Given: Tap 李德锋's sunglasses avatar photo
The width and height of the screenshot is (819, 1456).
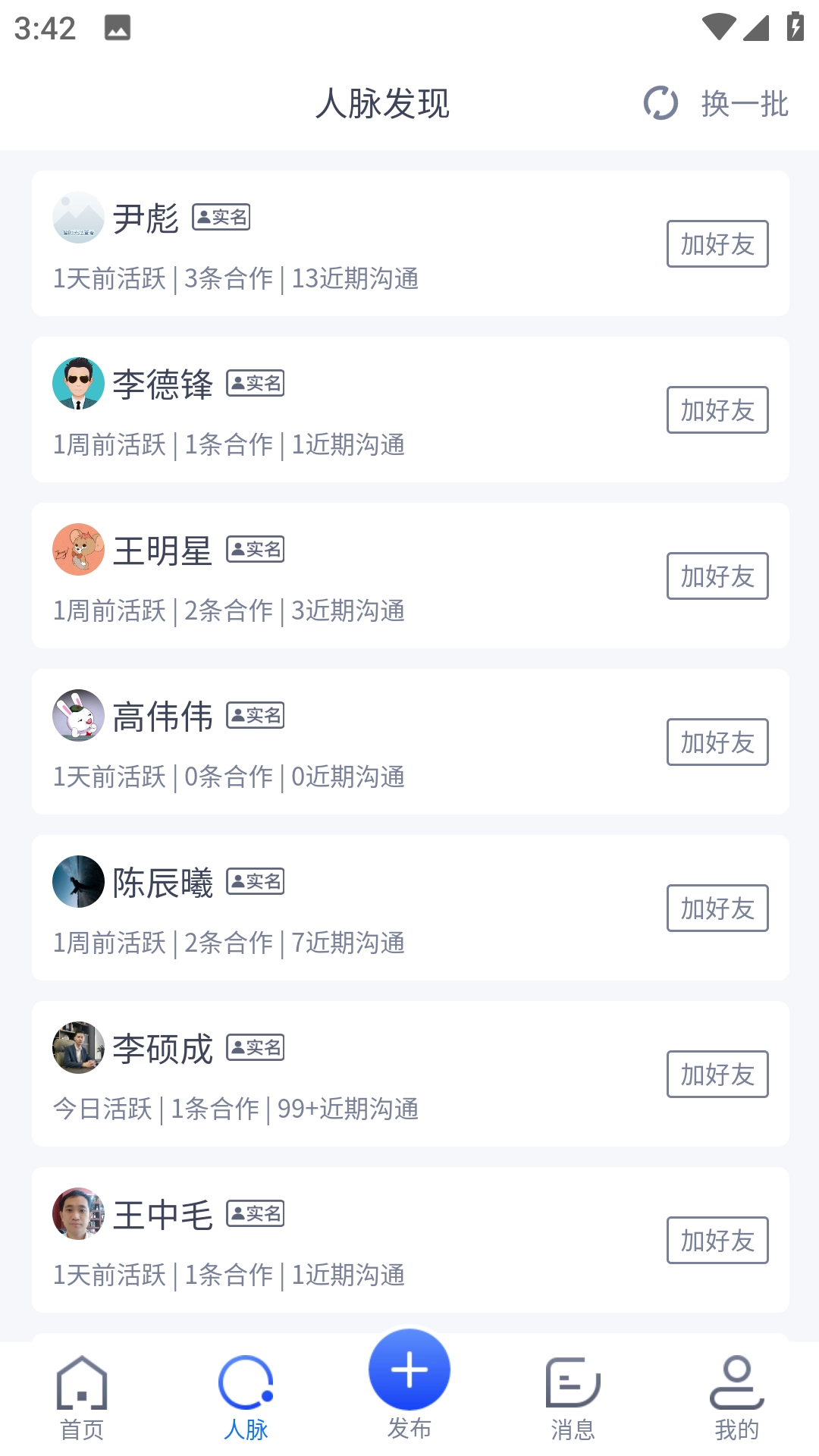Looking at the screenshot, I should click(x=78, y=384).
